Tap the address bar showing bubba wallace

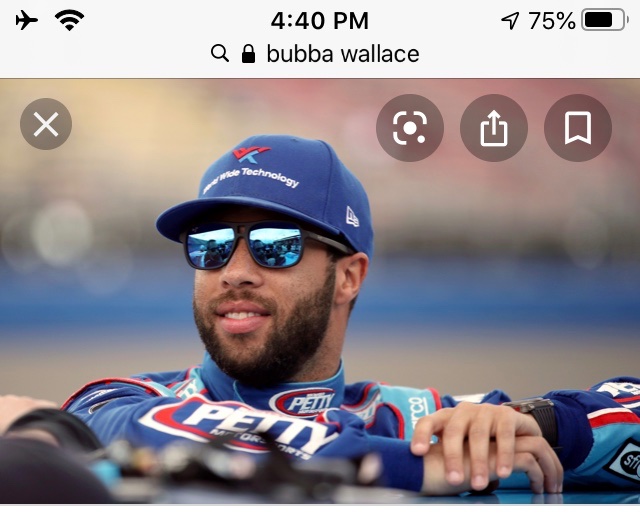[320, 54]
